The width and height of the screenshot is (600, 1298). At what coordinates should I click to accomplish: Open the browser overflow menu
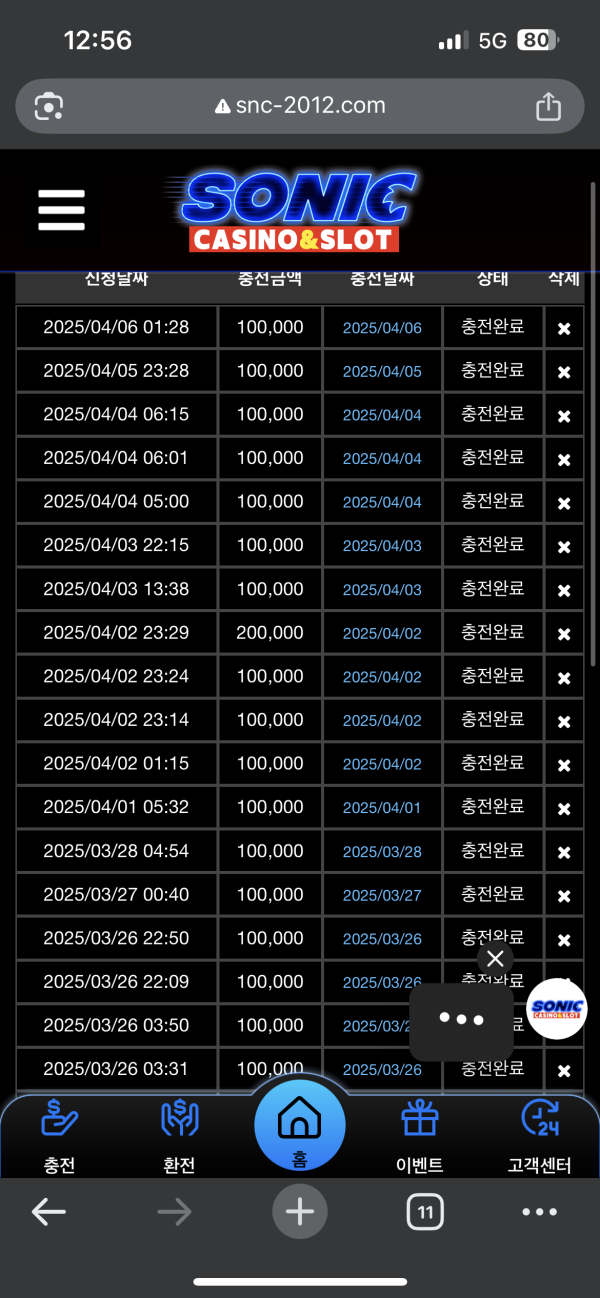click(539, 1212)
